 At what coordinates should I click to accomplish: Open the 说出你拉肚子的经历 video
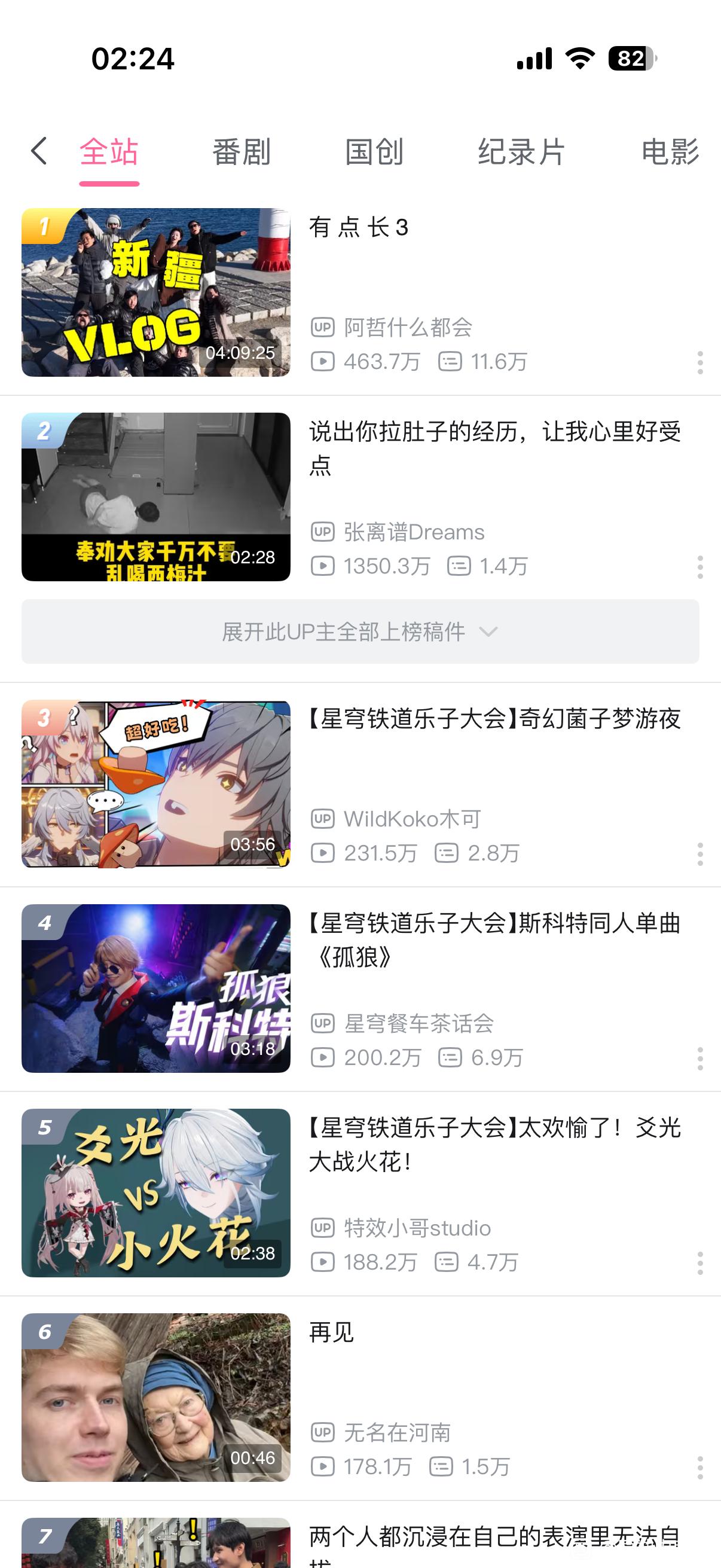[x=156, y=497]
